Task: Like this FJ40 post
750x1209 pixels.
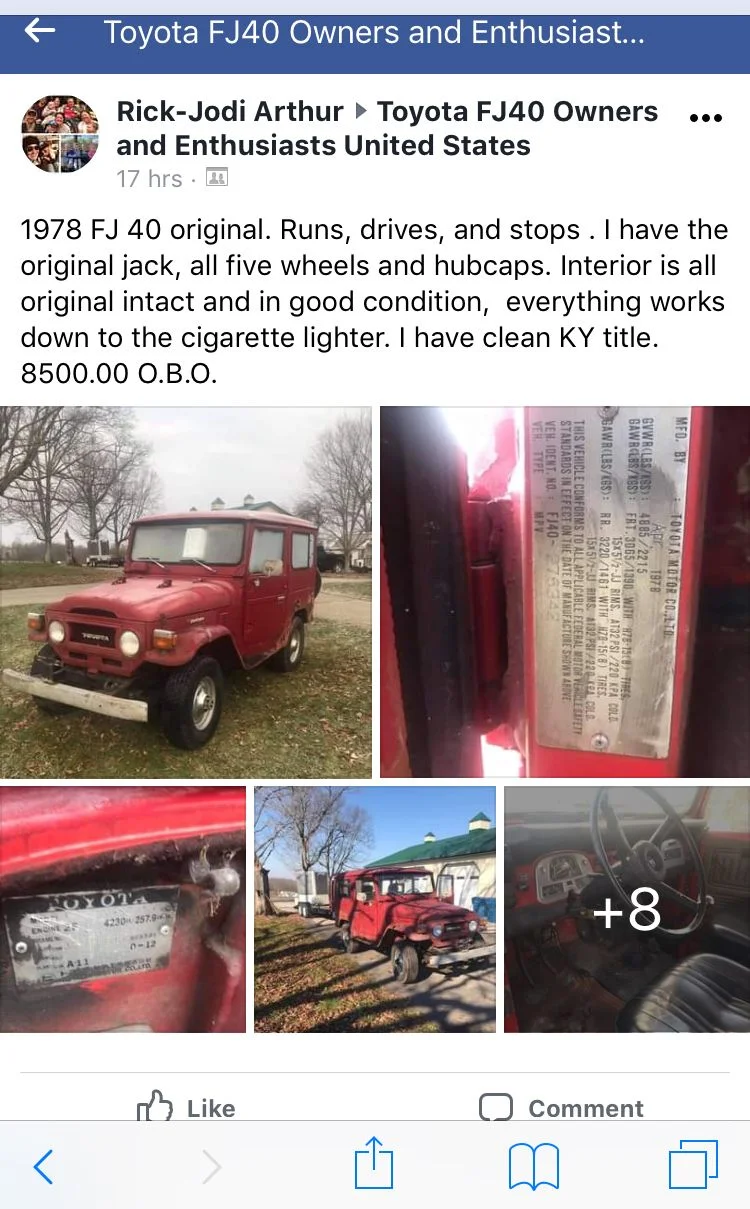Action: click(x=186, y=1108)
